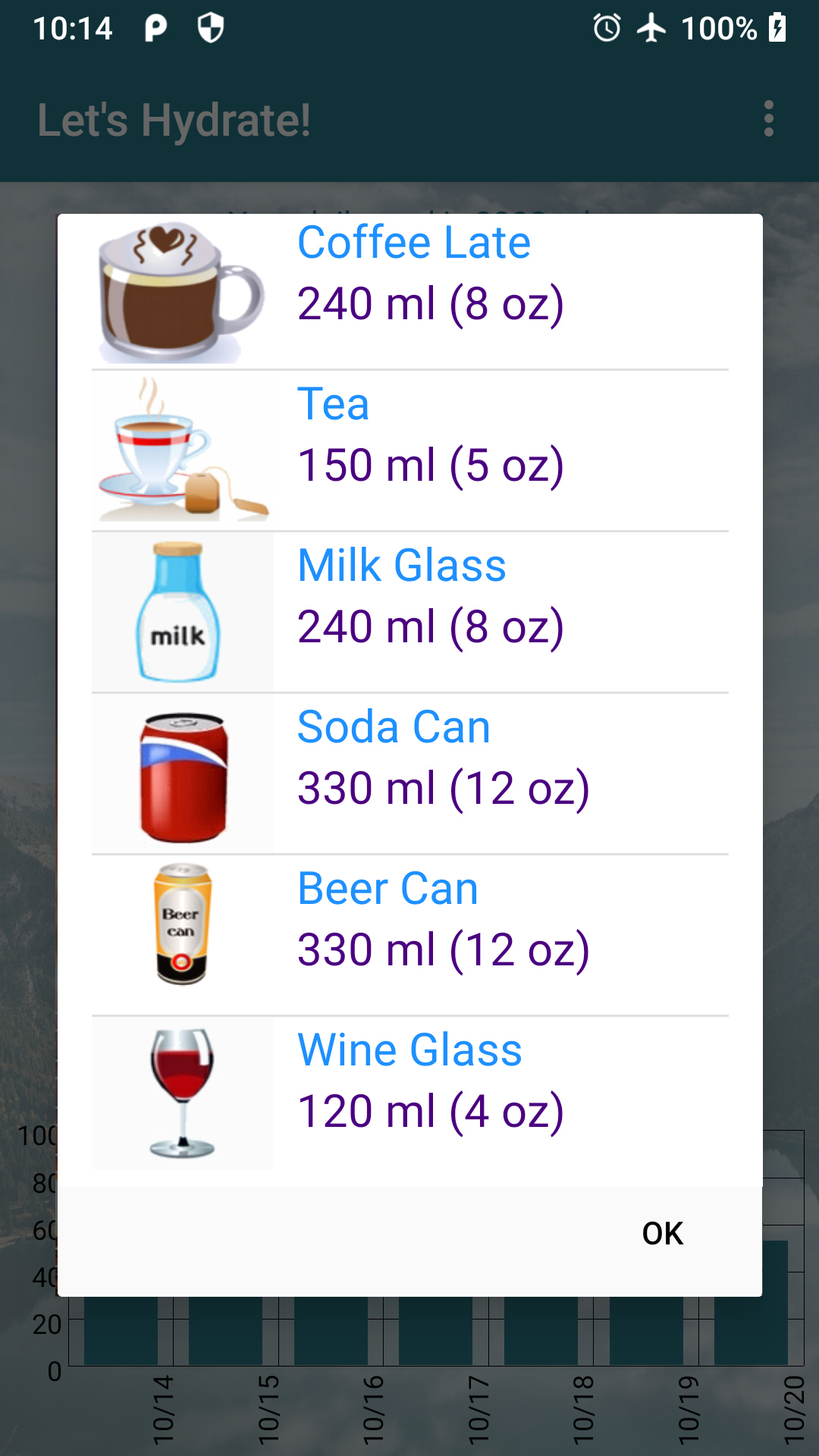This screenshot has width=819, height=1456.
Task: Choose Tea 150 ml from the list
Action: pyautogui.click(x=409, y=451)
